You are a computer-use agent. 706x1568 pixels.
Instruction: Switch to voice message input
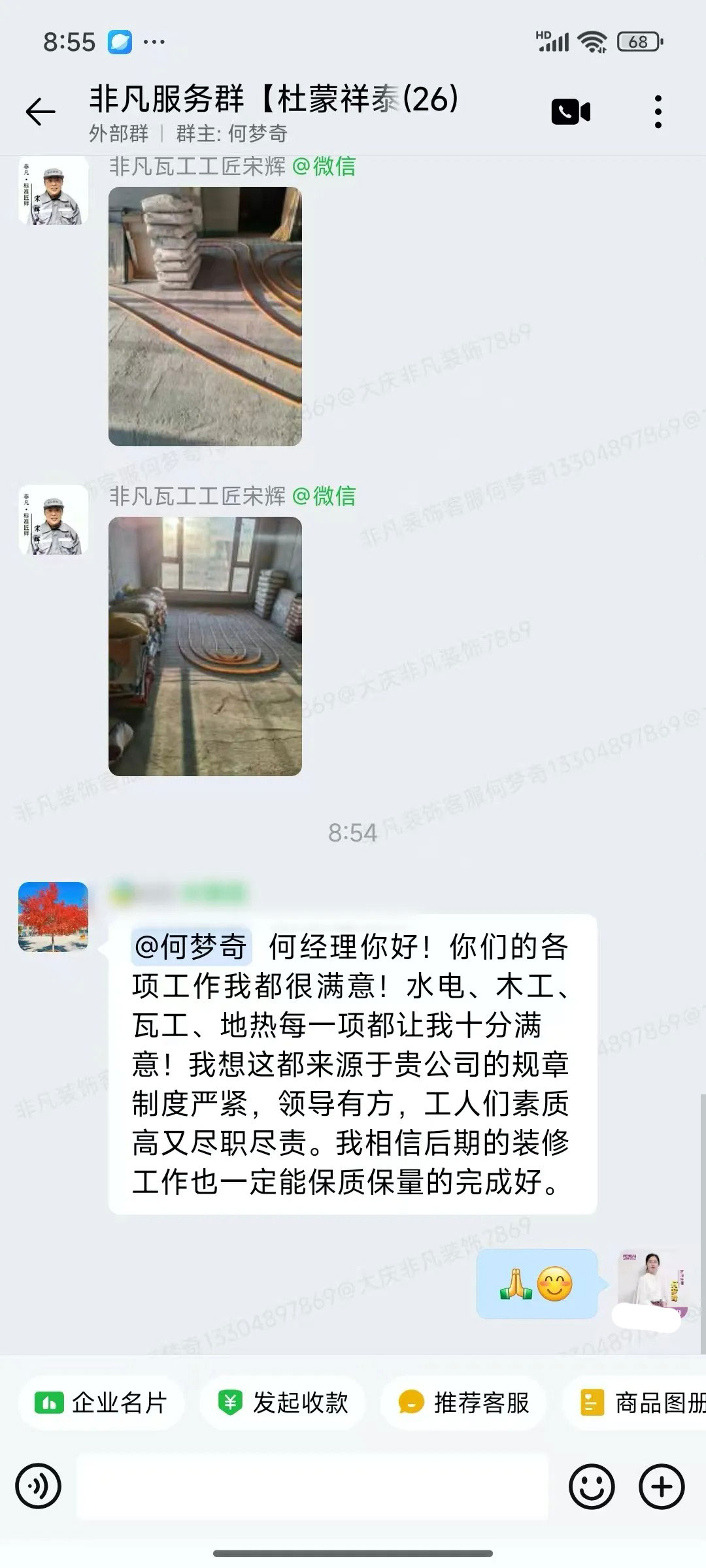[x=39, y=1486]
